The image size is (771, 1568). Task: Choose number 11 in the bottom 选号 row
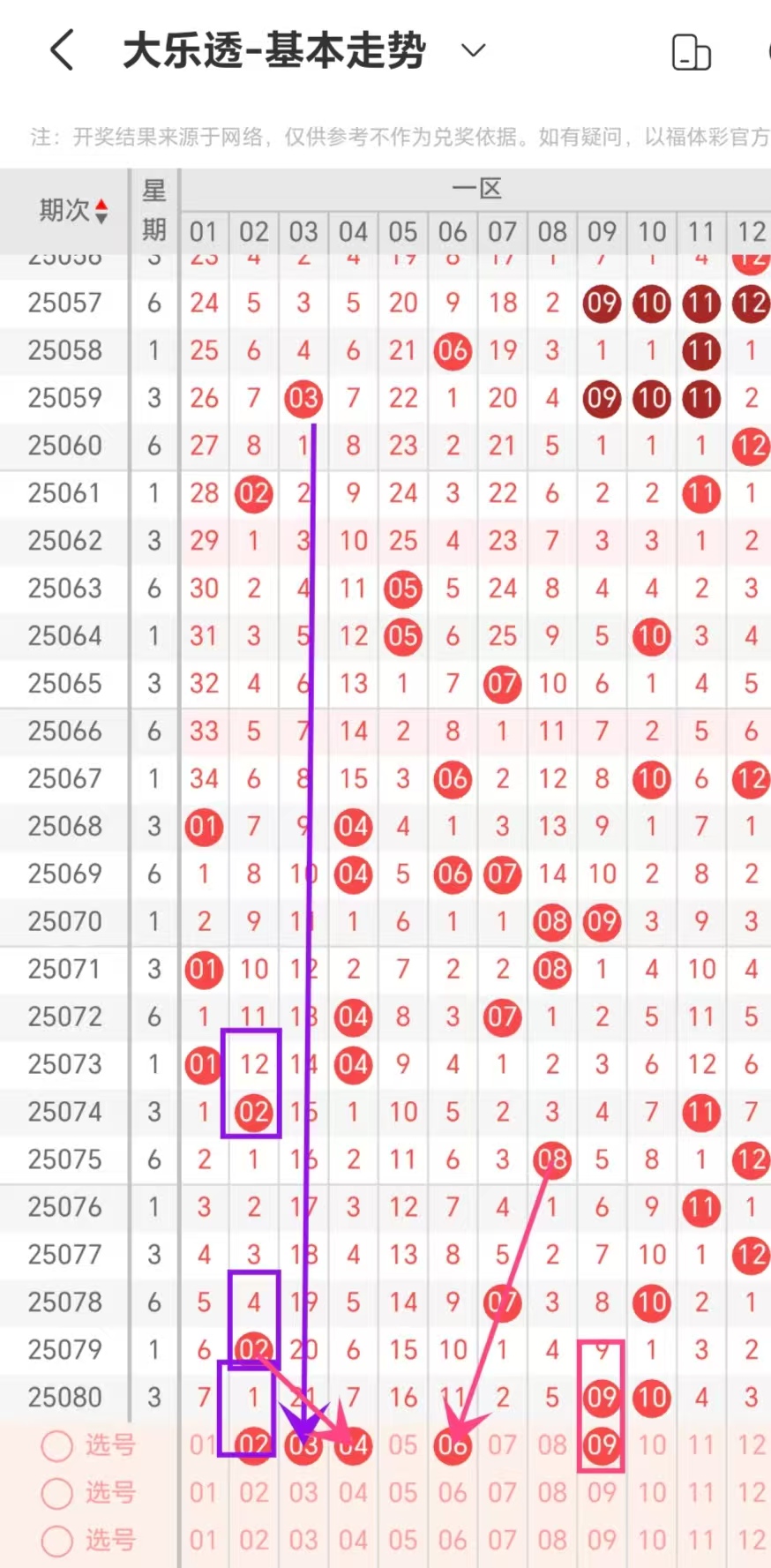pyautogui.click(x=701, y=1541)
